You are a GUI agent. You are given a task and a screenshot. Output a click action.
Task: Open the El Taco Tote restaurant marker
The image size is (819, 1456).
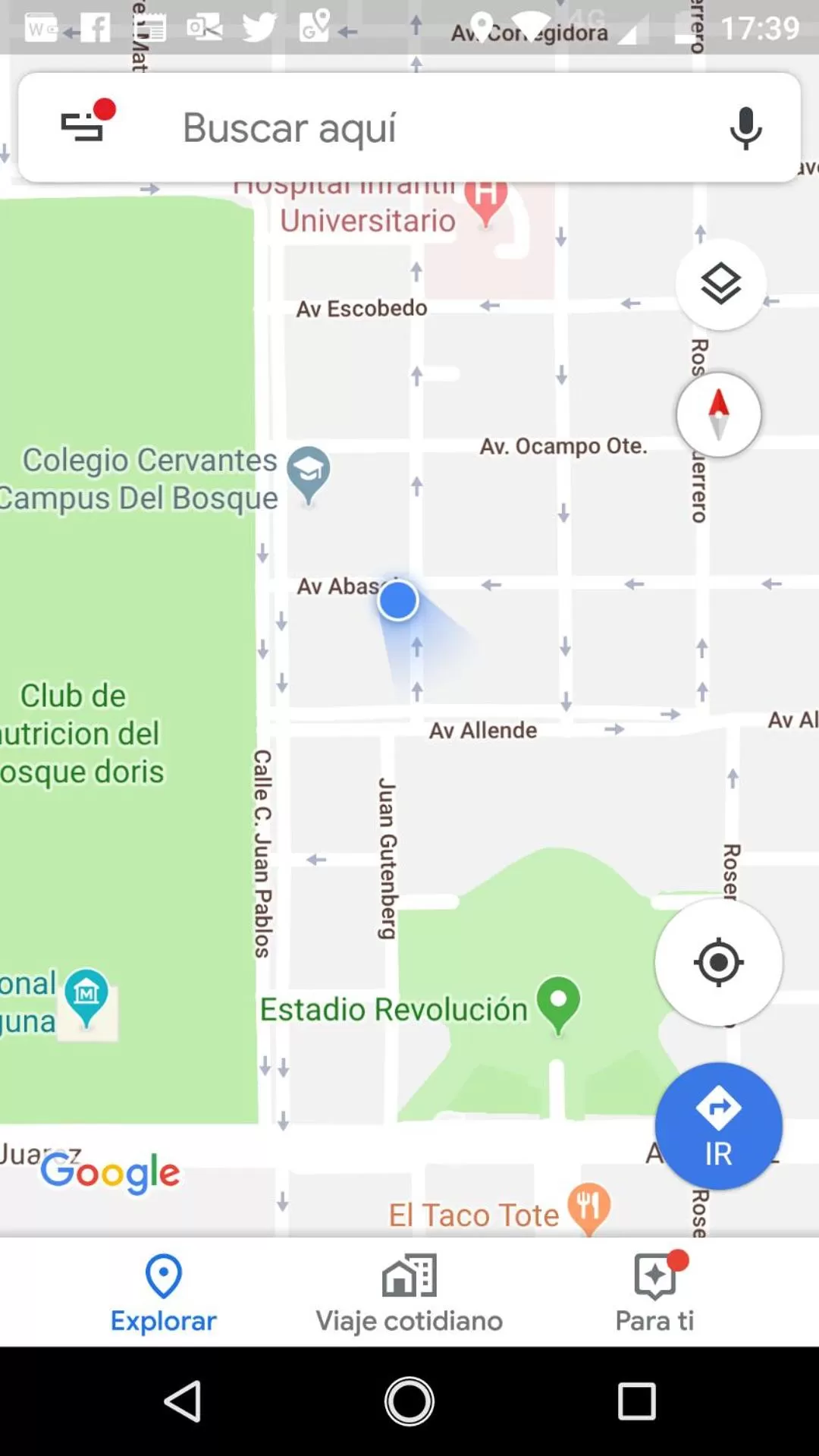pyautogui.click(x=588, y=1208)
